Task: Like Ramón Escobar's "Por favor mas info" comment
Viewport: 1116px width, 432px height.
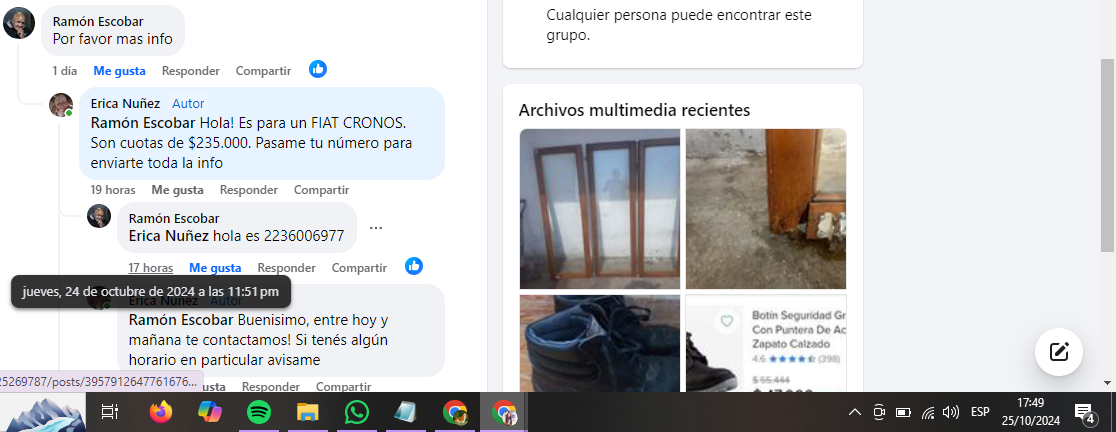Action: (119, 71)
